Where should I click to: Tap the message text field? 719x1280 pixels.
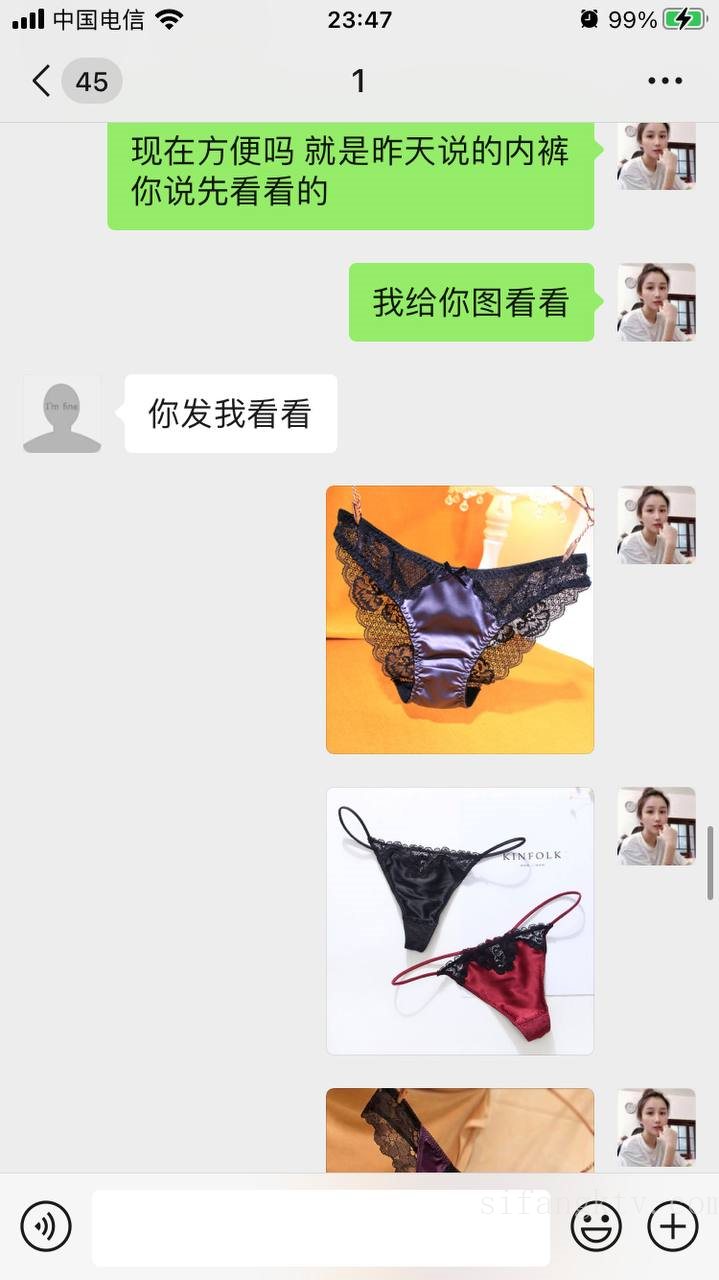coord(320,1227)
